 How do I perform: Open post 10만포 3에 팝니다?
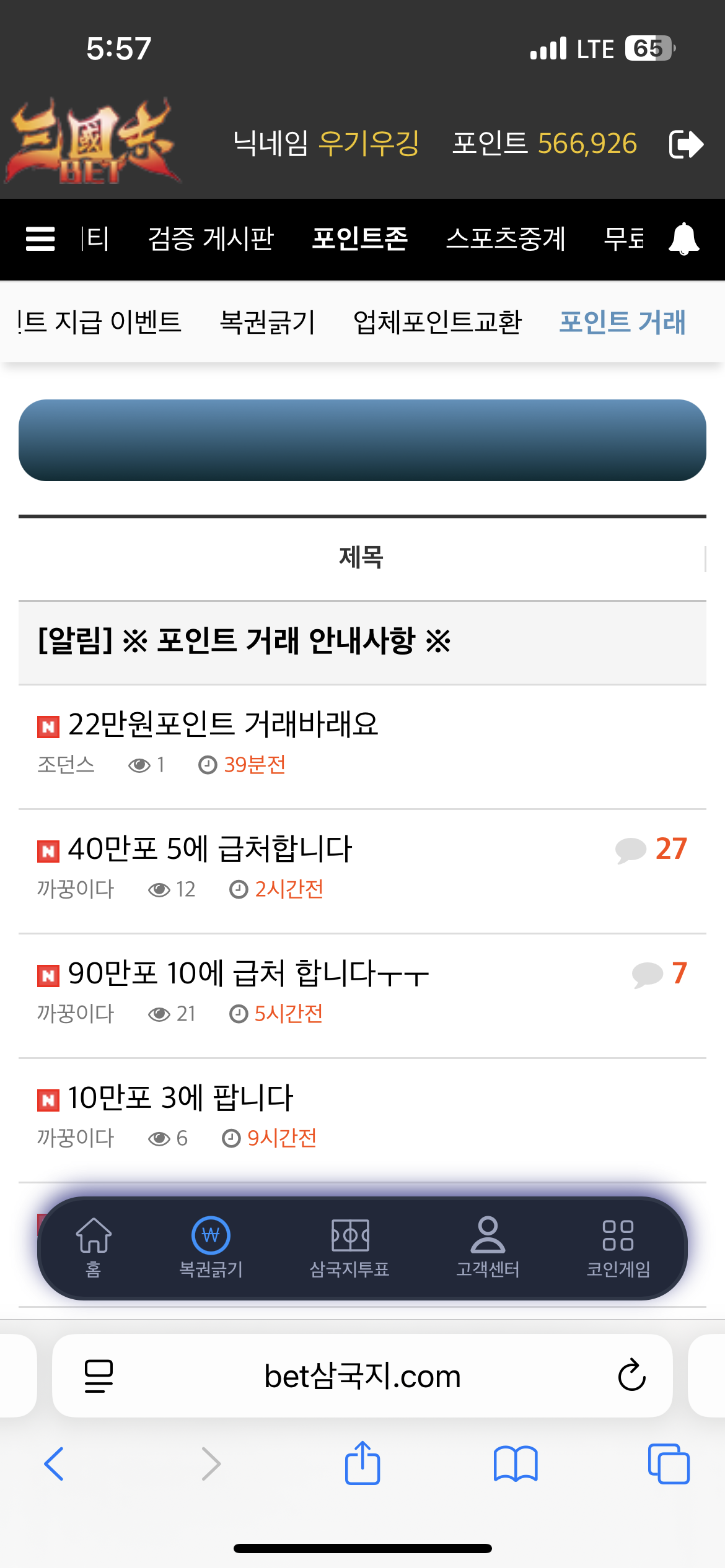[180, 1097]
